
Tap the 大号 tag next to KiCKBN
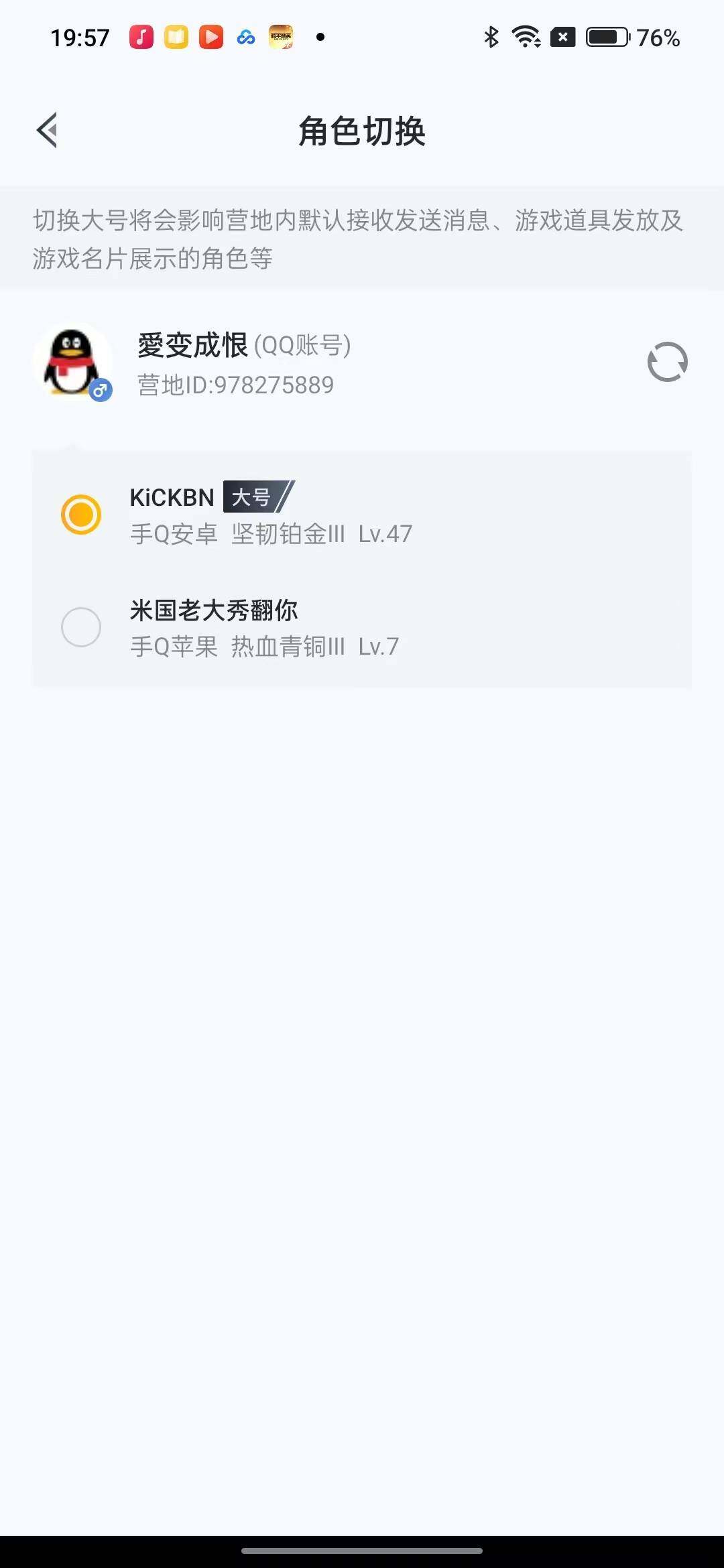(x=256, y=497)
